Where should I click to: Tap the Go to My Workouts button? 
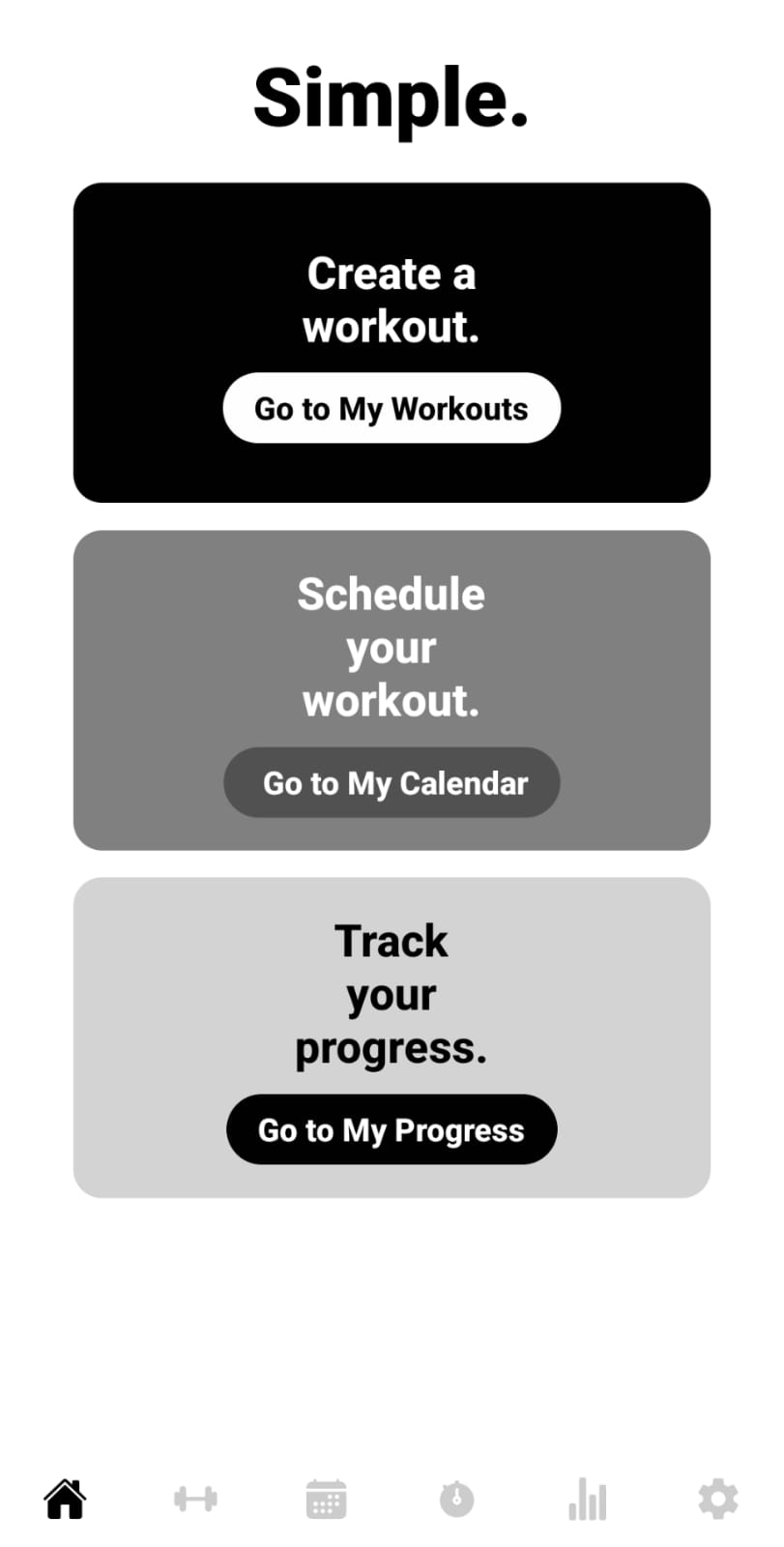[x=392, y=408]
